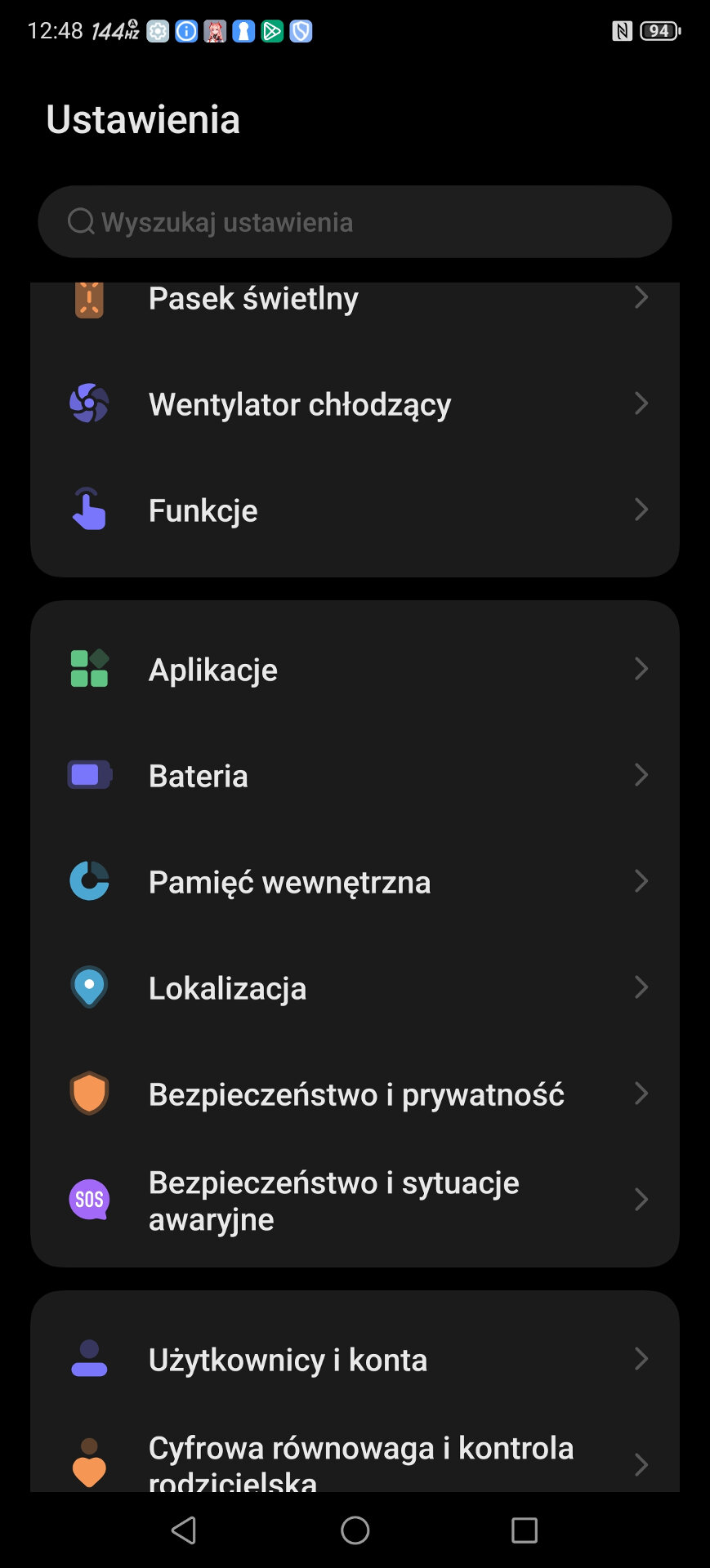
Task: Open Wentylator chłodzący settings
Action: [355, 404]
